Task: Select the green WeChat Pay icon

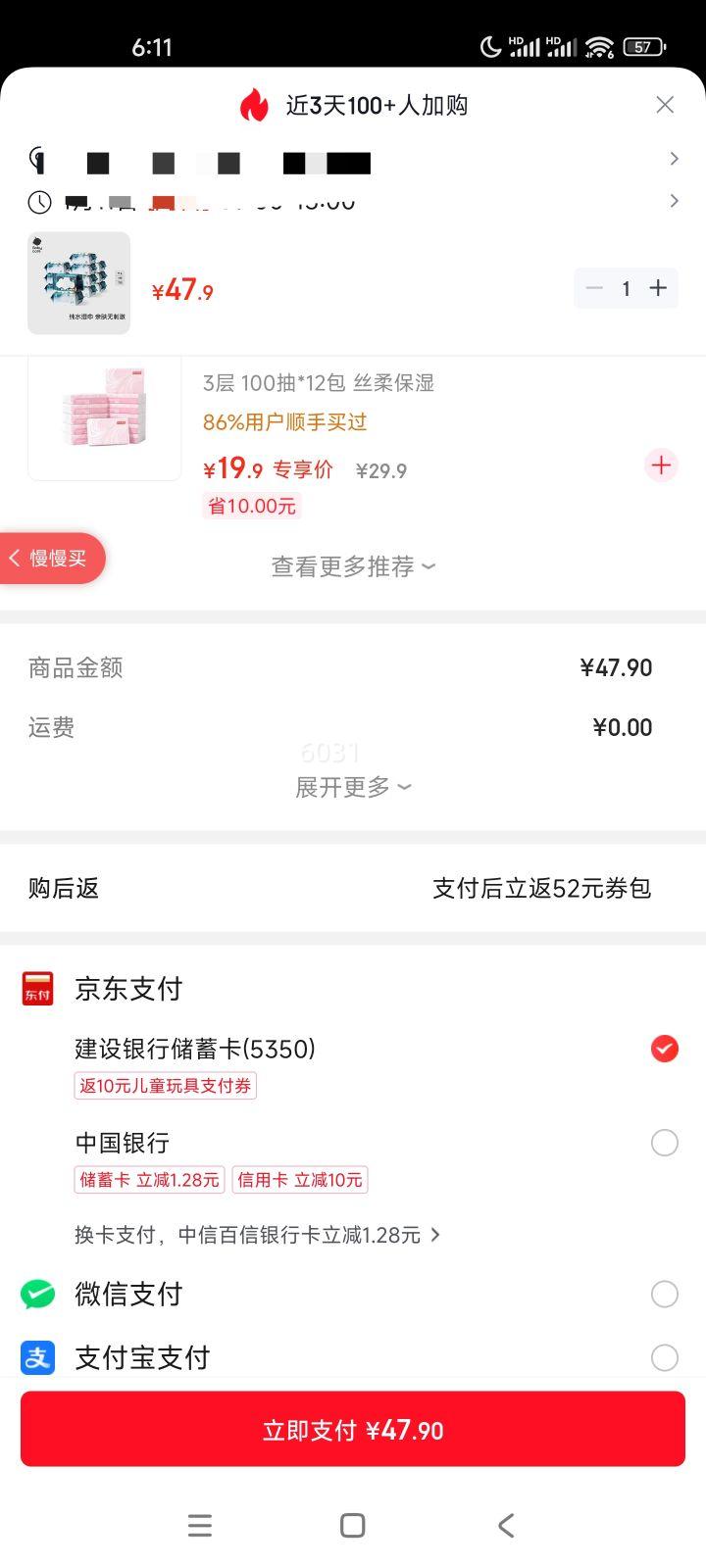Action: (x=37, y=1294)
